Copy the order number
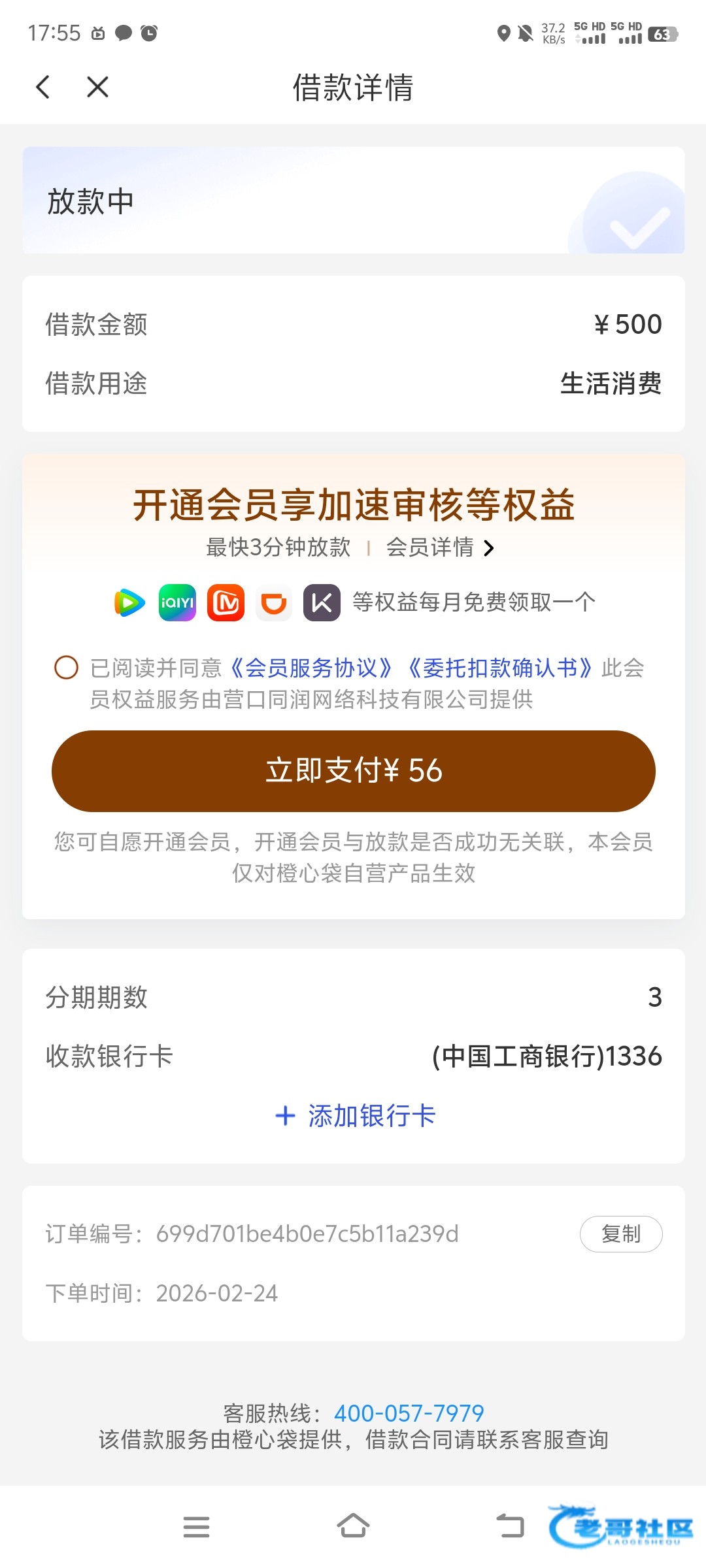The width and height of the screenshot is (706, 1568). point(620,1233)
